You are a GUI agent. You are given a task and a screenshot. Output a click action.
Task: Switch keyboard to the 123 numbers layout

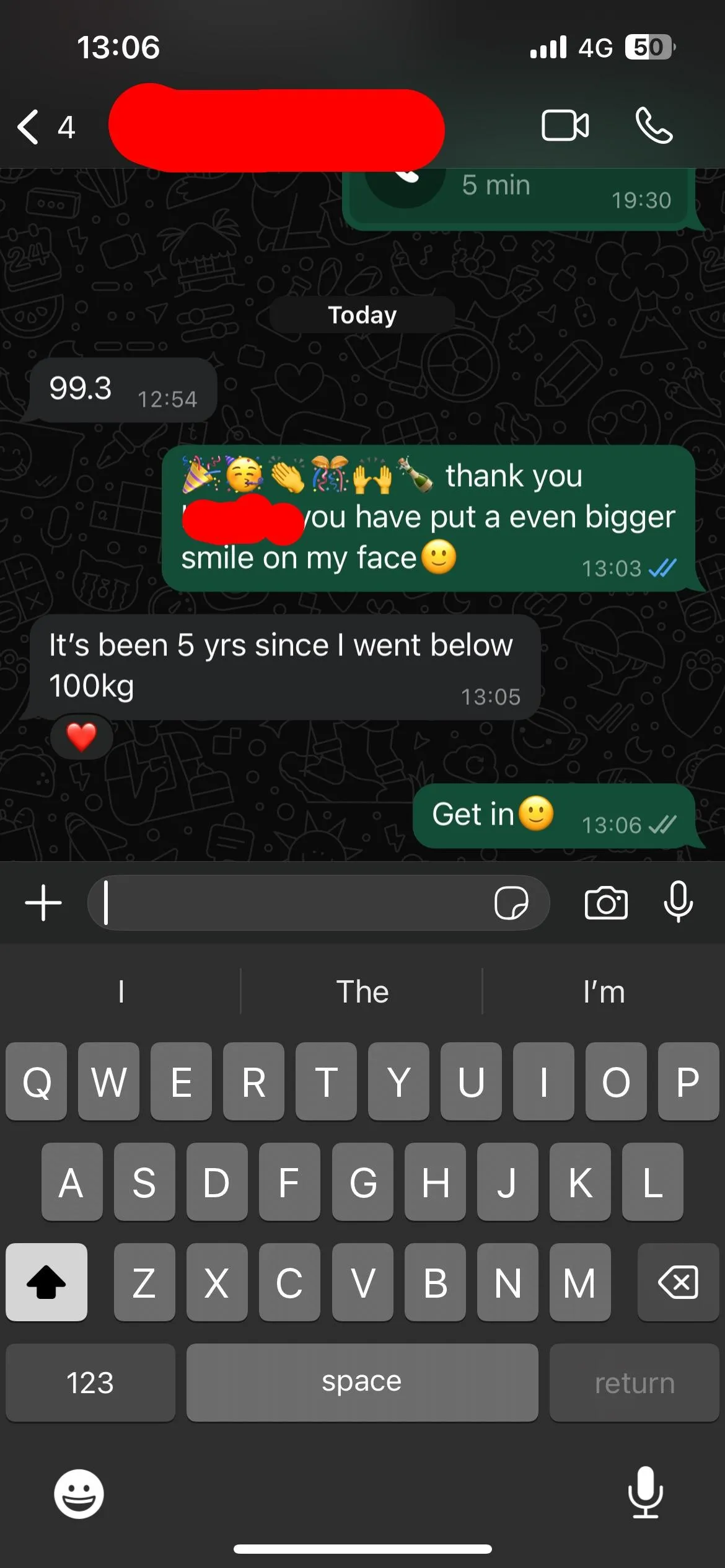(90, 1382)
